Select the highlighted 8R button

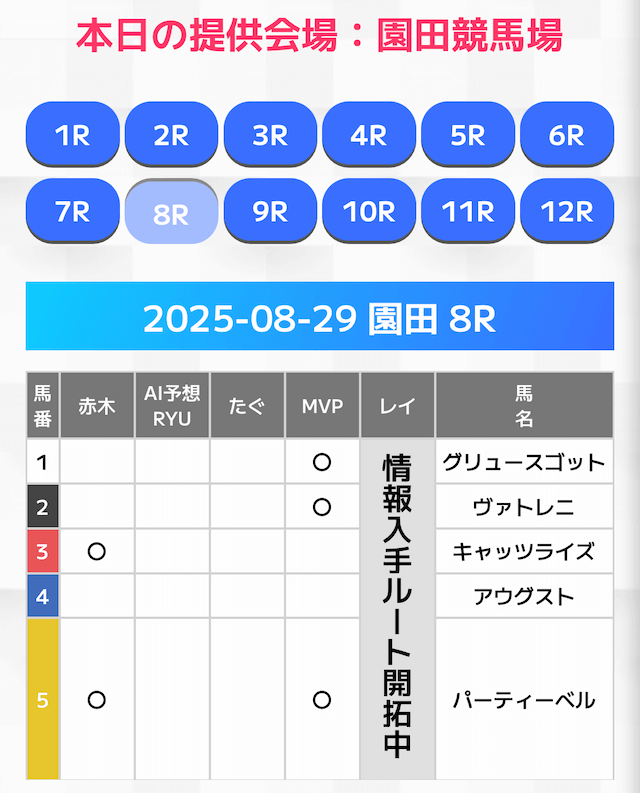click(x=172, y=214)
